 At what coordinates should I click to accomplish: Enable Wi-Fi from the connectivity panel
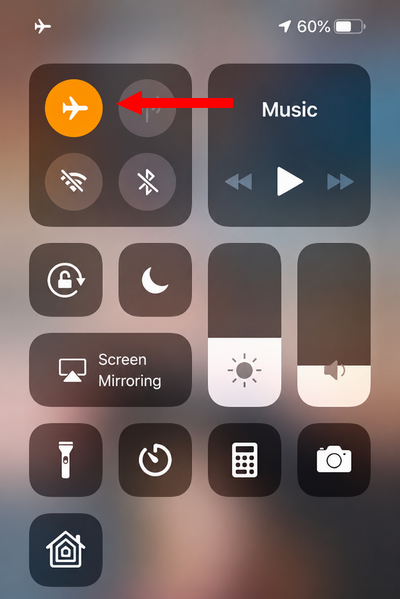click(74, 181)
